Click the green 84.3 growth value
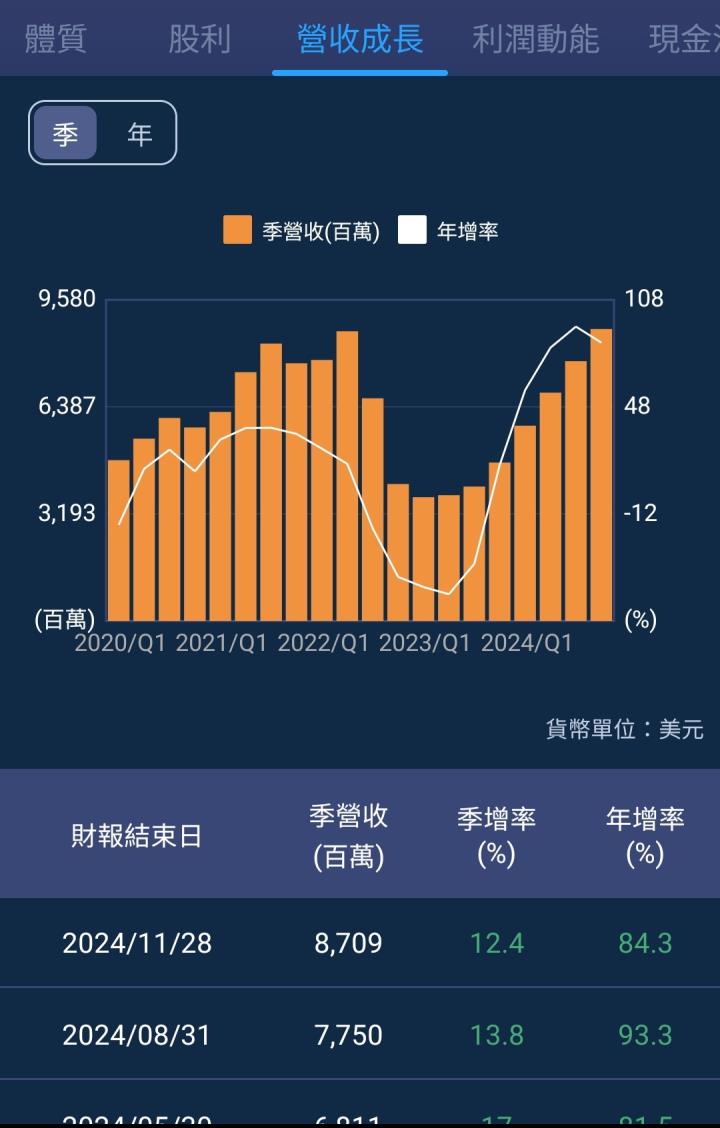Screen dimensions: 720x1128 pos(644,942)
